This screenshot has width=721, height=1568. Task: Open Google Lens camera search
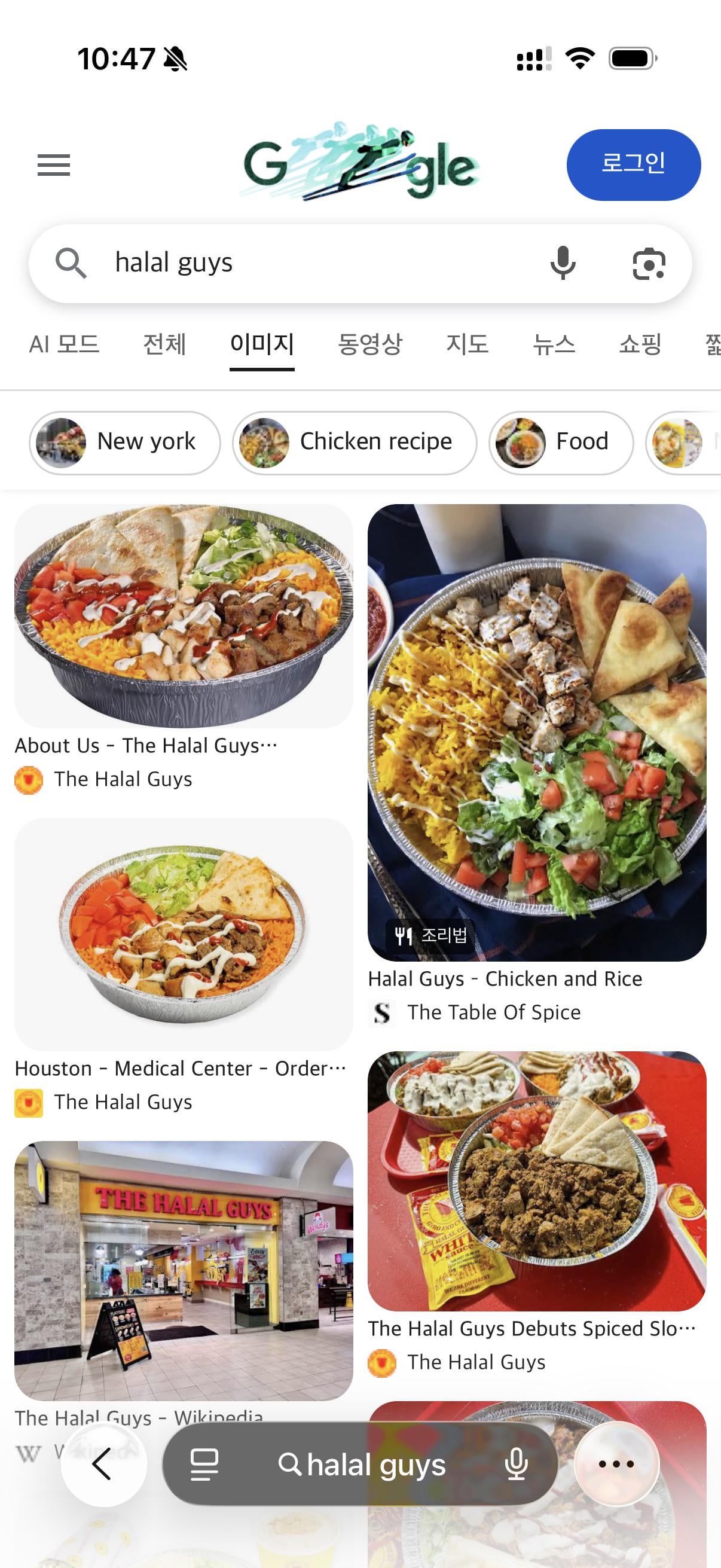649,264
